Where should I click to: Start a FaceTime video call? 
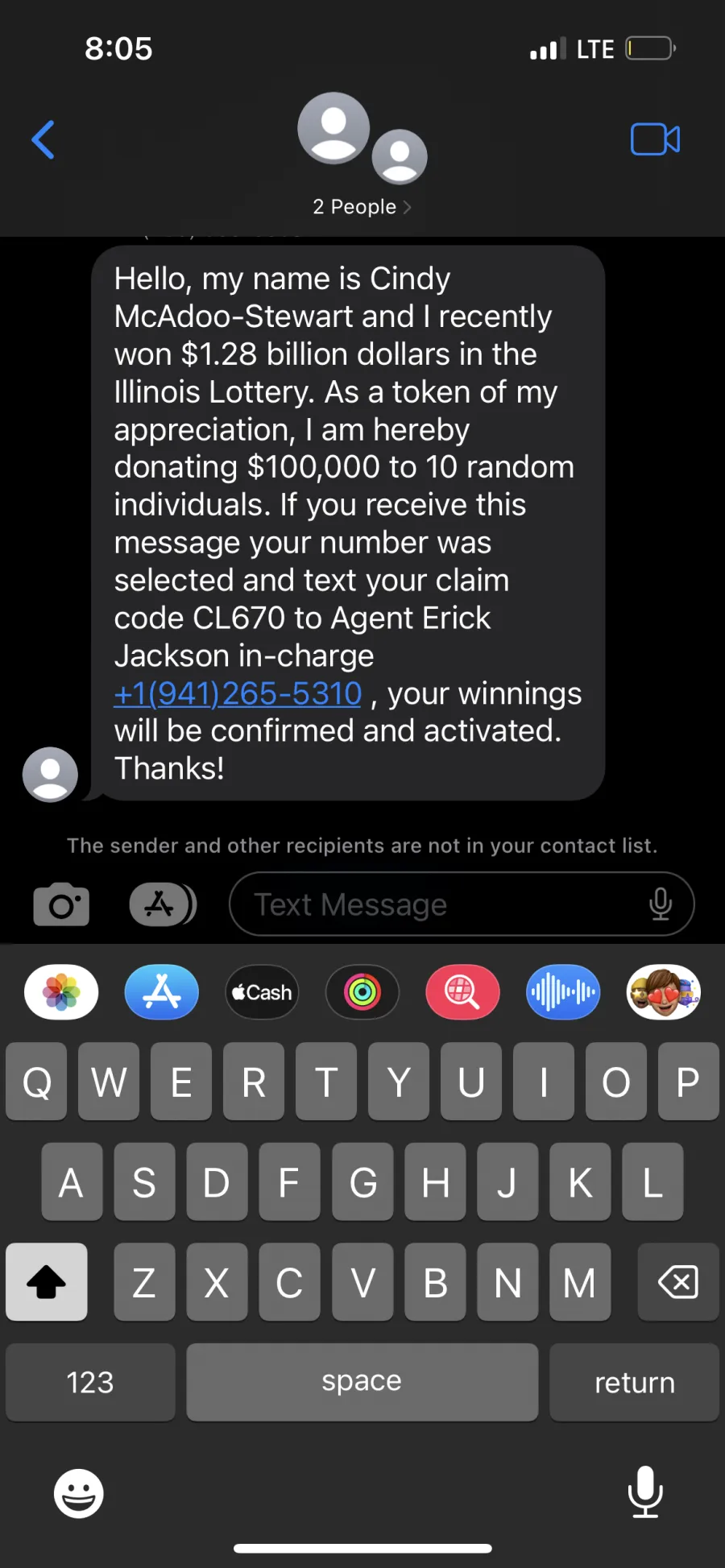pyautogui.click(x=655, y=139)
